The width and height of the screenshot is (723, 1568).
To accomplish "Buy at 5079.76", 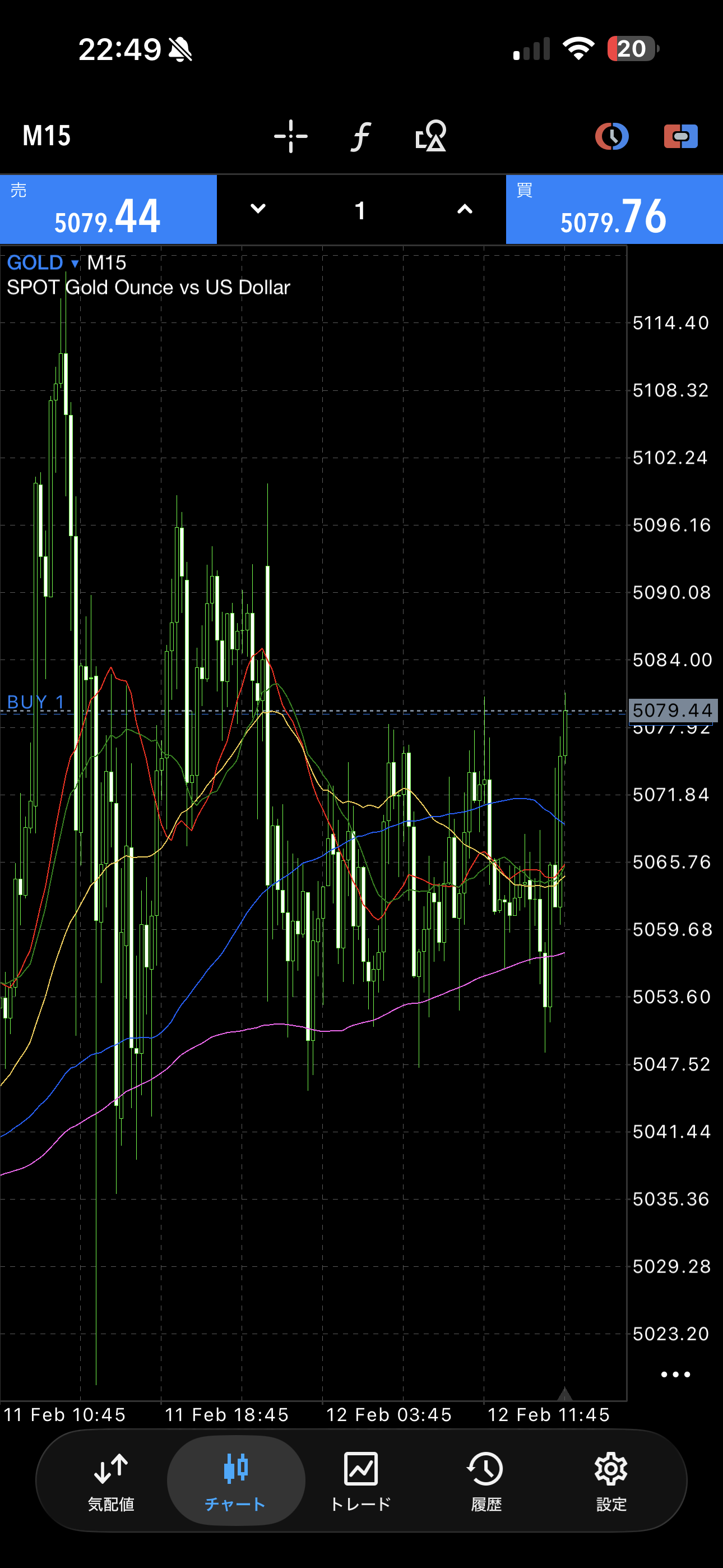I will tap(614, 209).
